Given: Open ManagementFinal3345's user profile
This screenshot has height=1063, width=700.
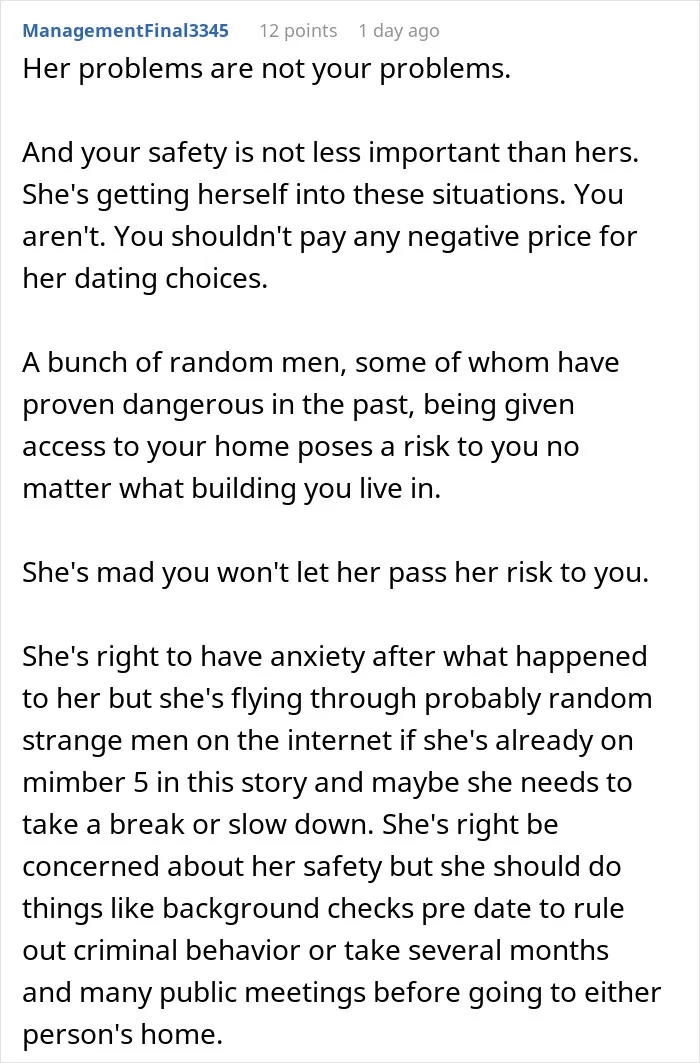Looking at the screenshot, I should (125, 31).
